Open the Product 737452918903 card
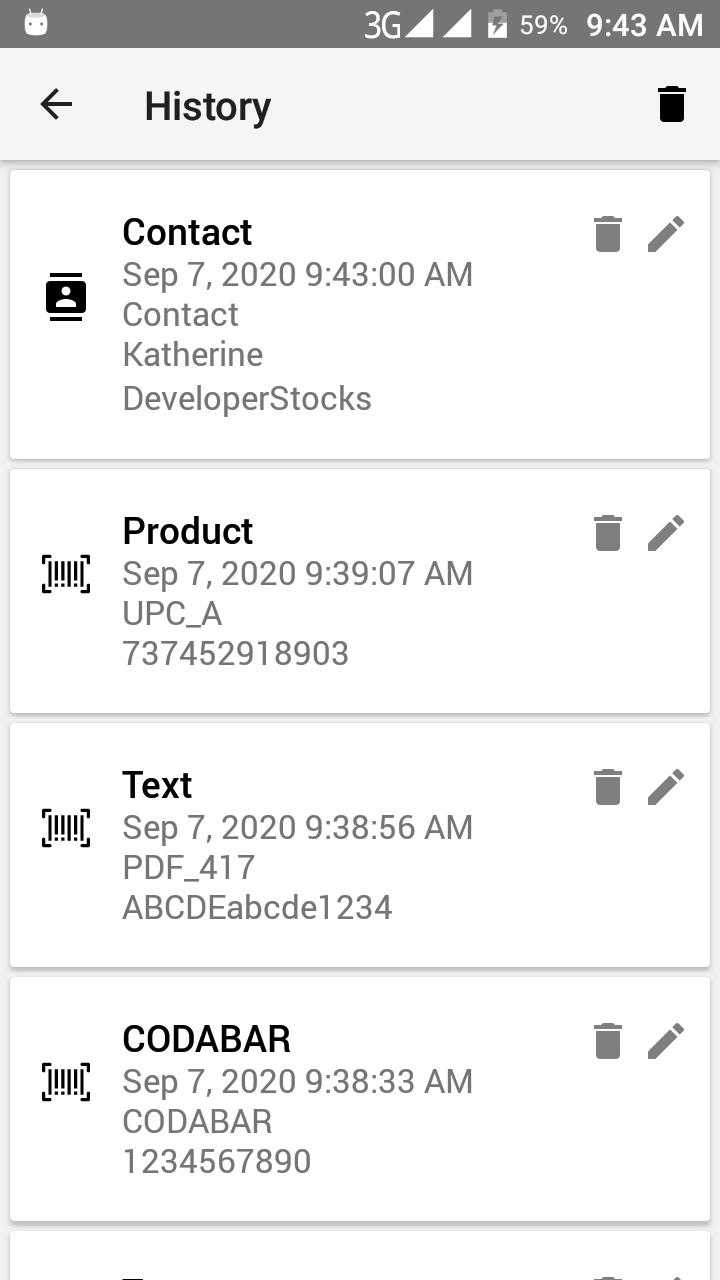720x1280 pixels. (360, 591)
